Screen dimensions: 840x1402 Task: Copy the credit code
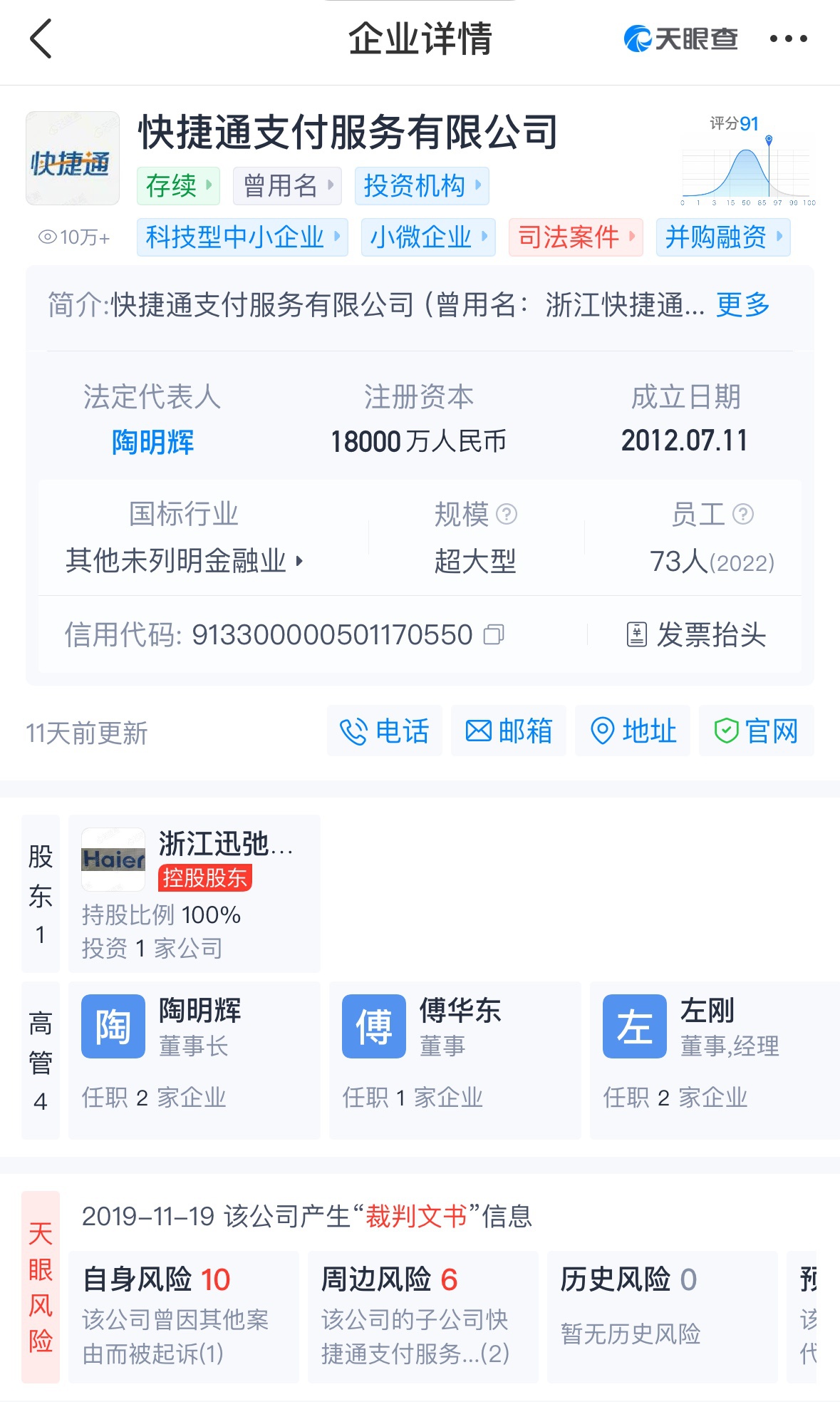[494, 634]
